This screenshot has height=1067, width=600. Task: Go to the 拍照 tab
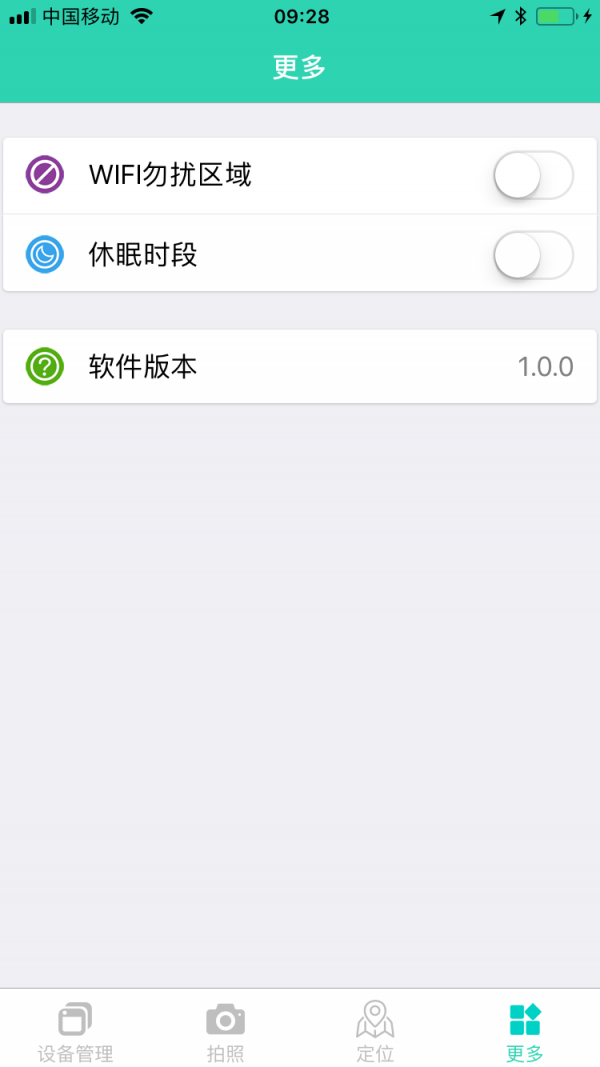coord(225,1032)
